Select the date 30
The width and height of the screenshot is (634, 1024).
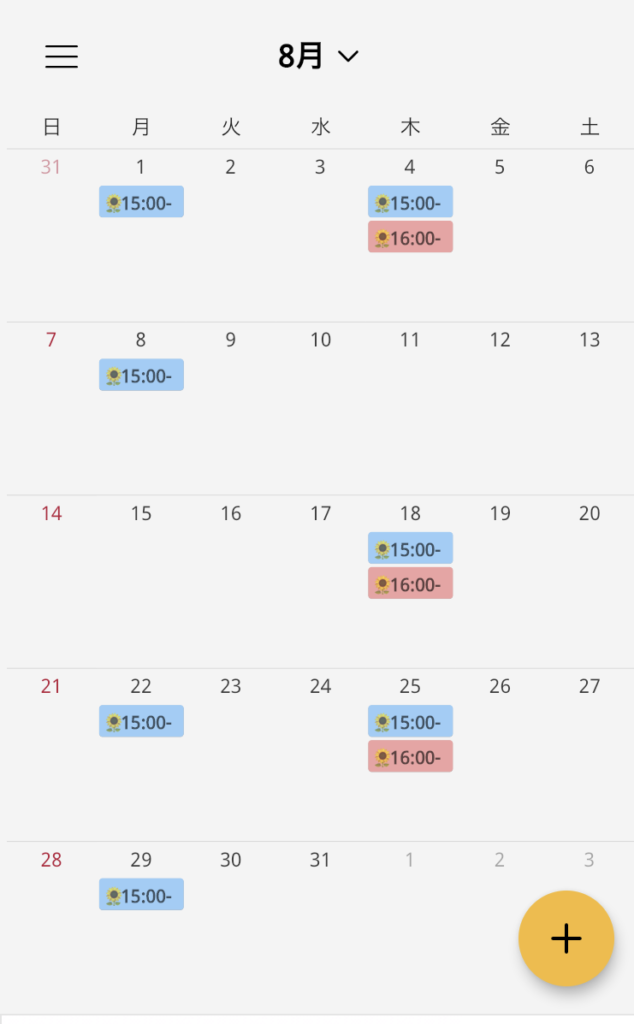tap(231, 860)
